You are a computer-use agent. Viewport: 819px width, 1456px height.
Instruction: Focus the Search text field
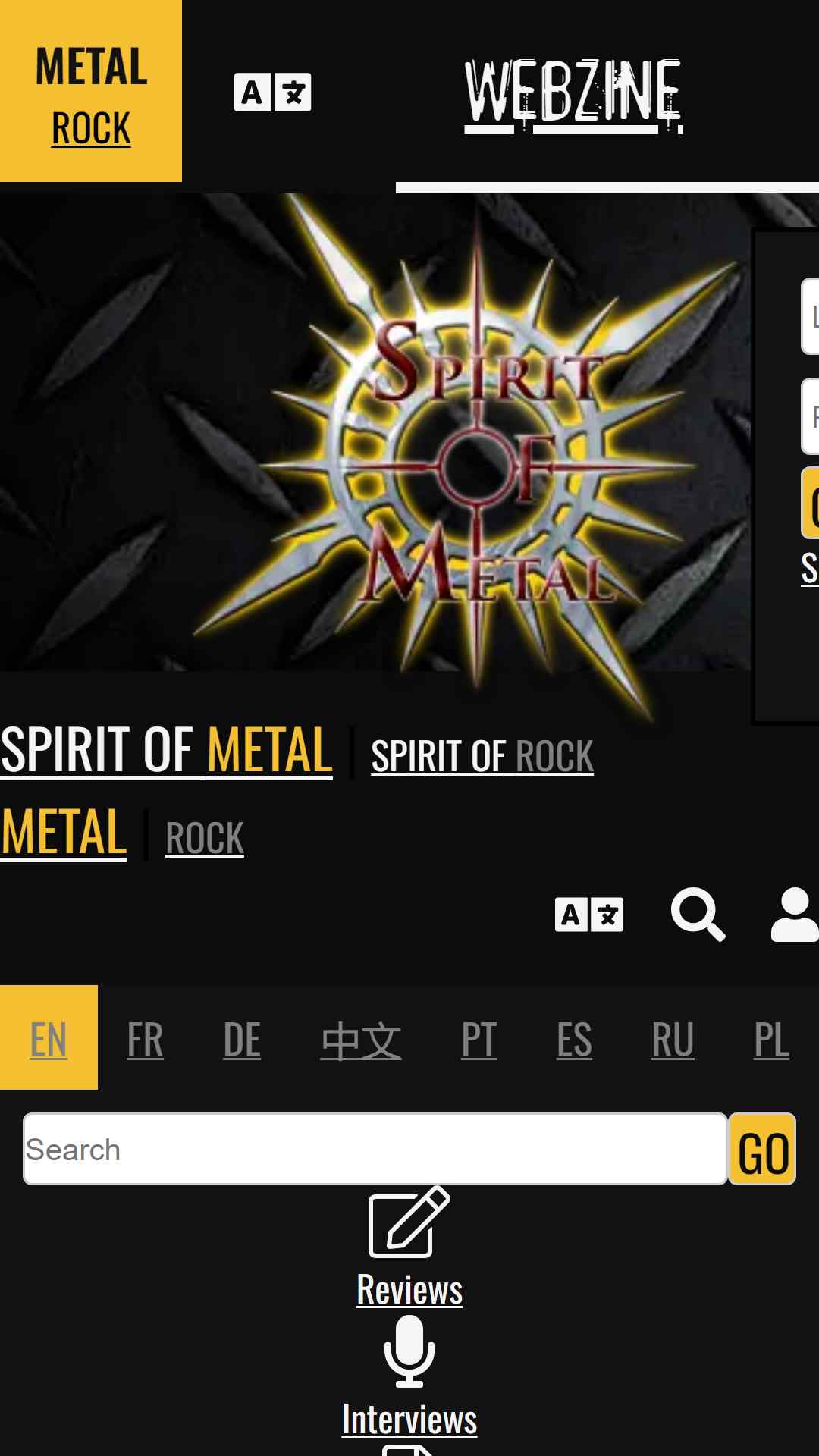coord(375,1149)
